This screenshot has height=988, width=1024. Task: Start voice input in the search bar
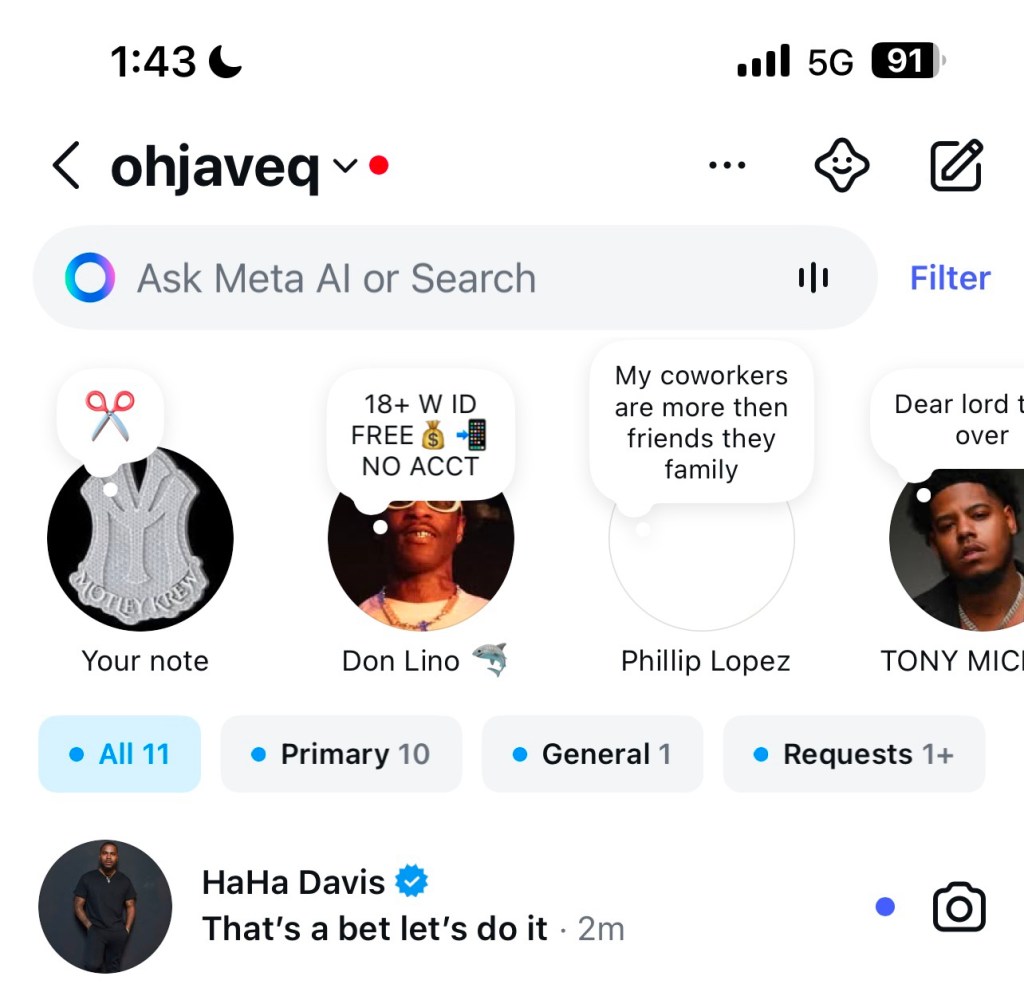tap(813, 278)
